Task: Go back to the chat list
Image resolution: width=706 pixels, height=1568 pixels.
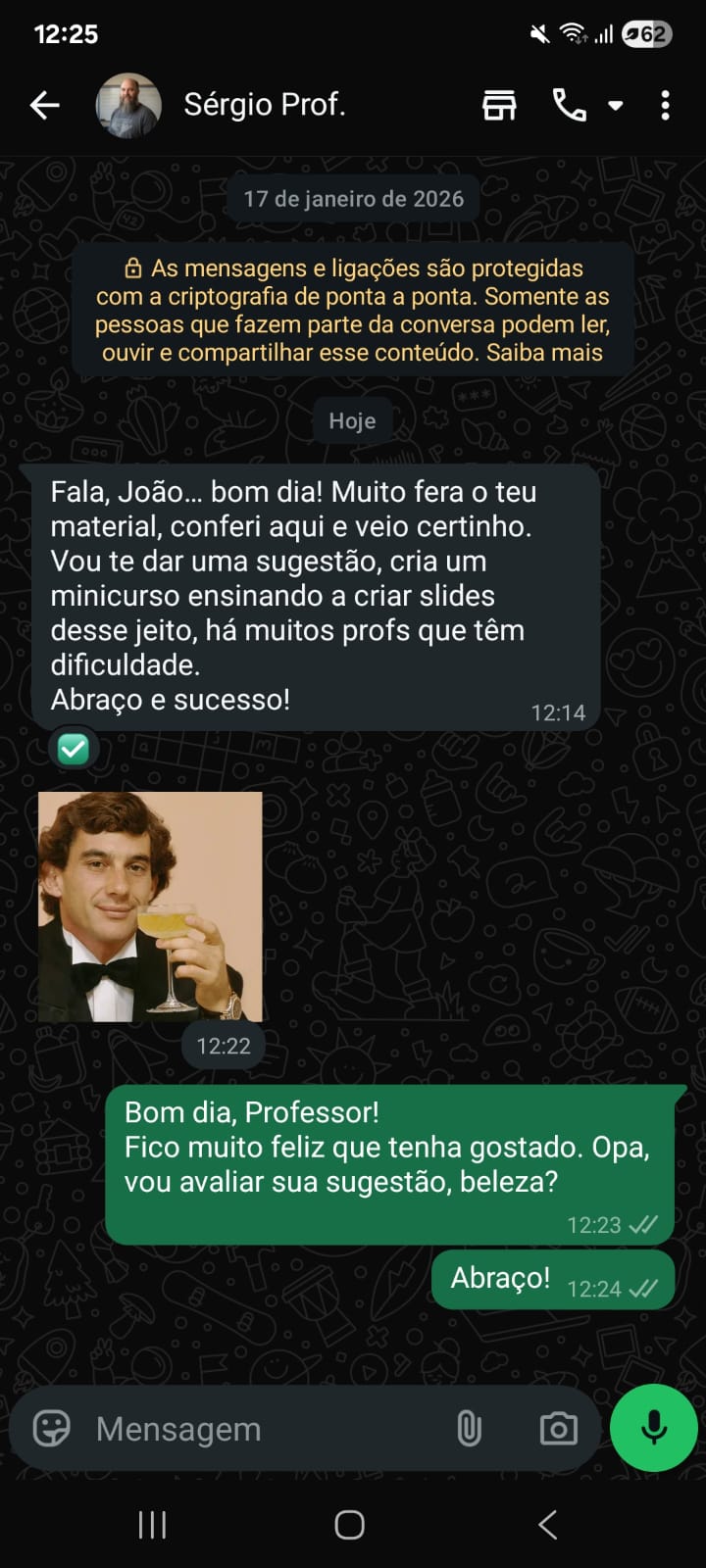Action: tap(45, 105)
